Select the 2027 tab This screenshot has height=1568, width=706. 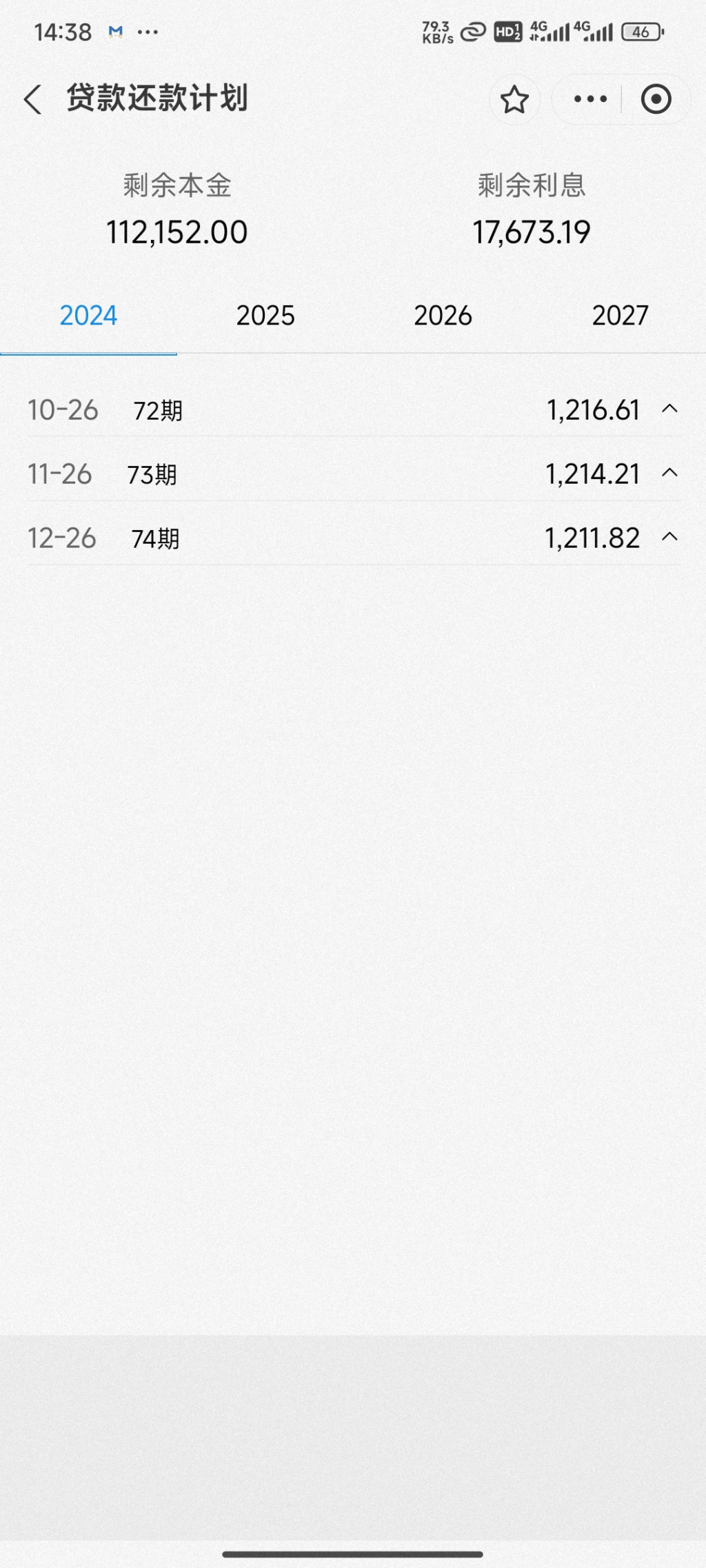tap(620, 316)
